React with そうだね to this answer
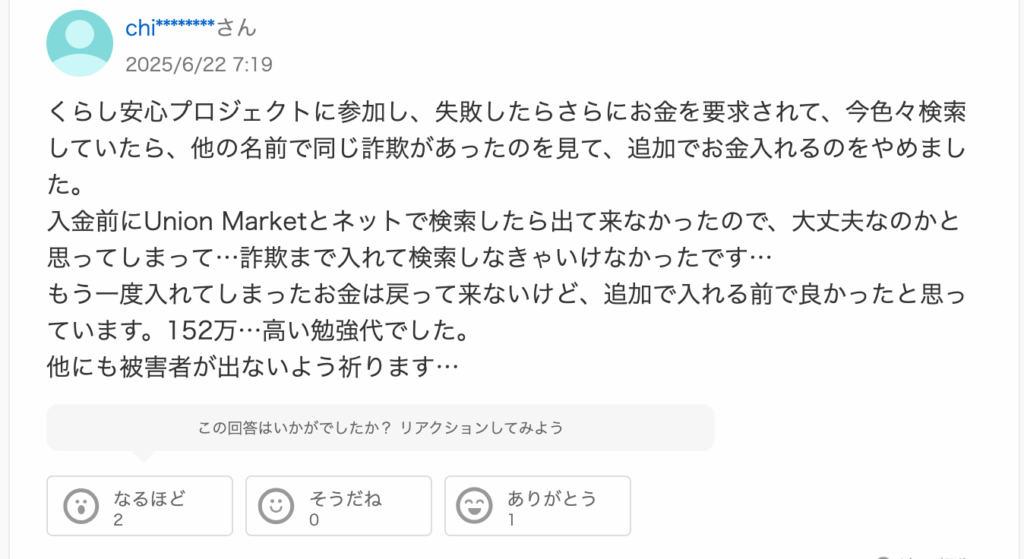Screen dimensions: 1024x559 click(338, 506)
